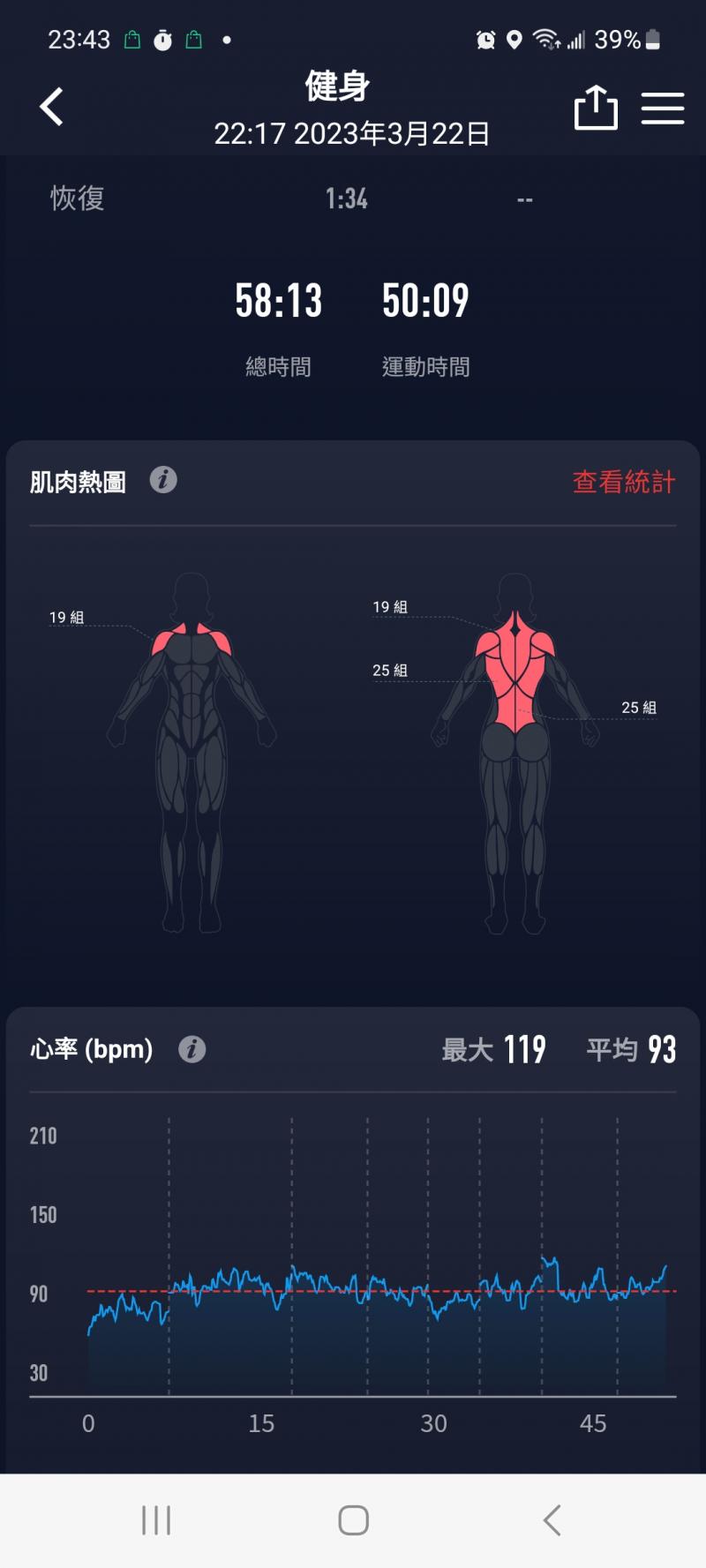This screenshot has width=706, height=1568.
Task: Open recent apps from navigation bar
Action: point(156,1519)
